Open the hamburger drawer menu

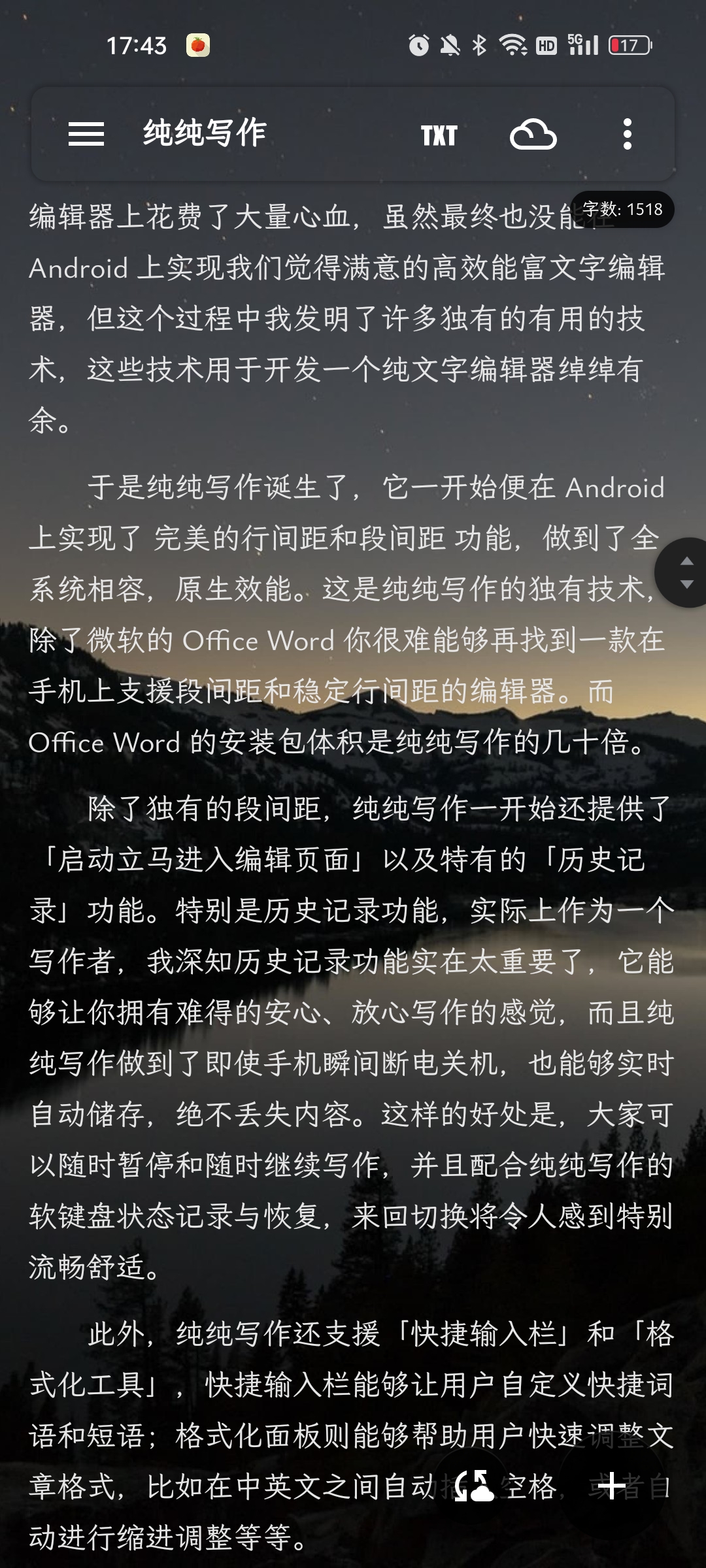pos(86,134)
